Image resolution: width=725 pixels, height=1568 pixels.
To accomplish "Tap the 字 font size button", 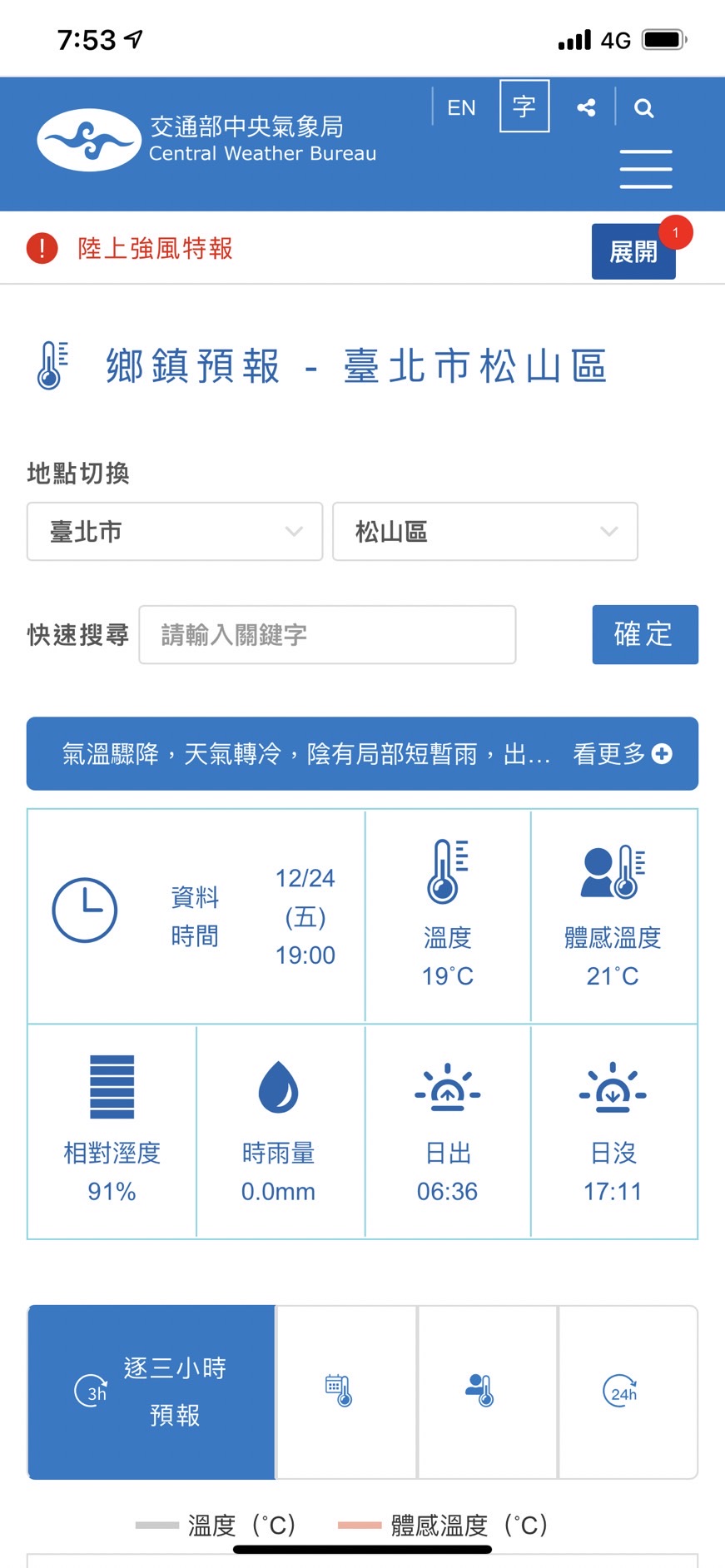I will [x=524, y=107].
